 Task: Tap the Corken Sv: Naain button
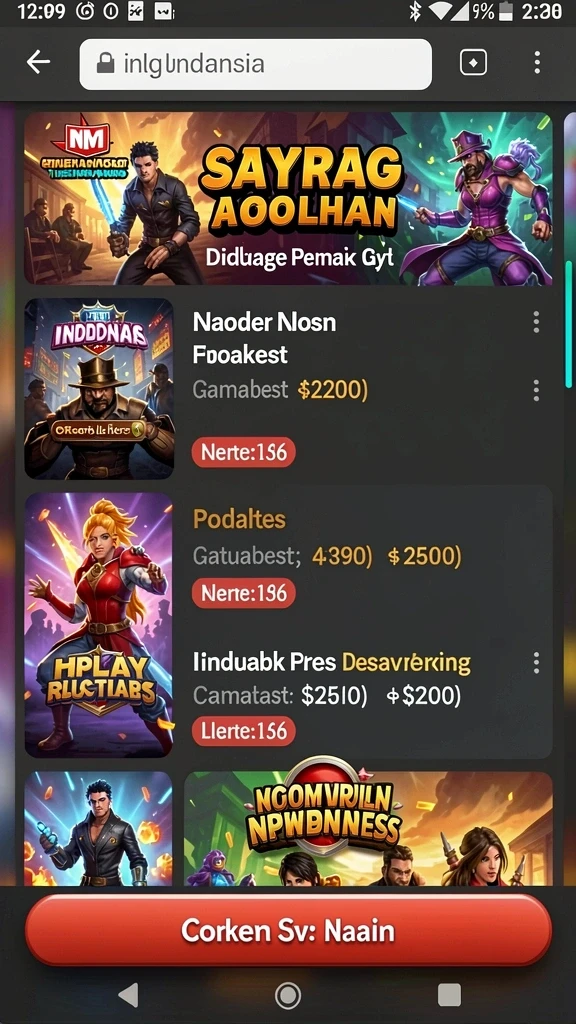(x=288, y=930)
